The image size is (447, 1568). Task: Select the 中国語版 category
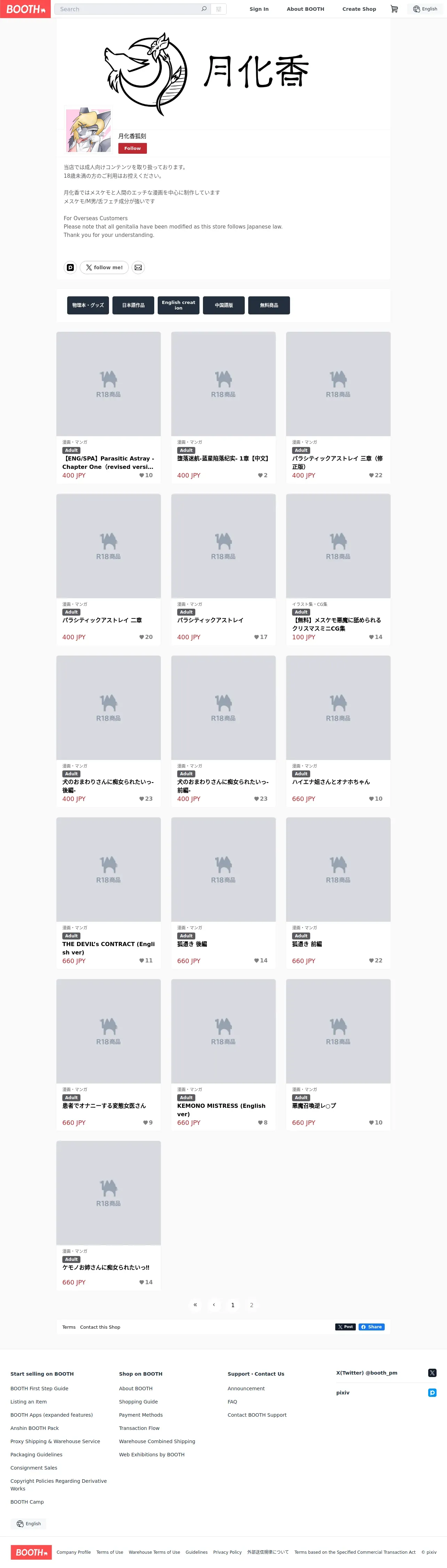224,305
